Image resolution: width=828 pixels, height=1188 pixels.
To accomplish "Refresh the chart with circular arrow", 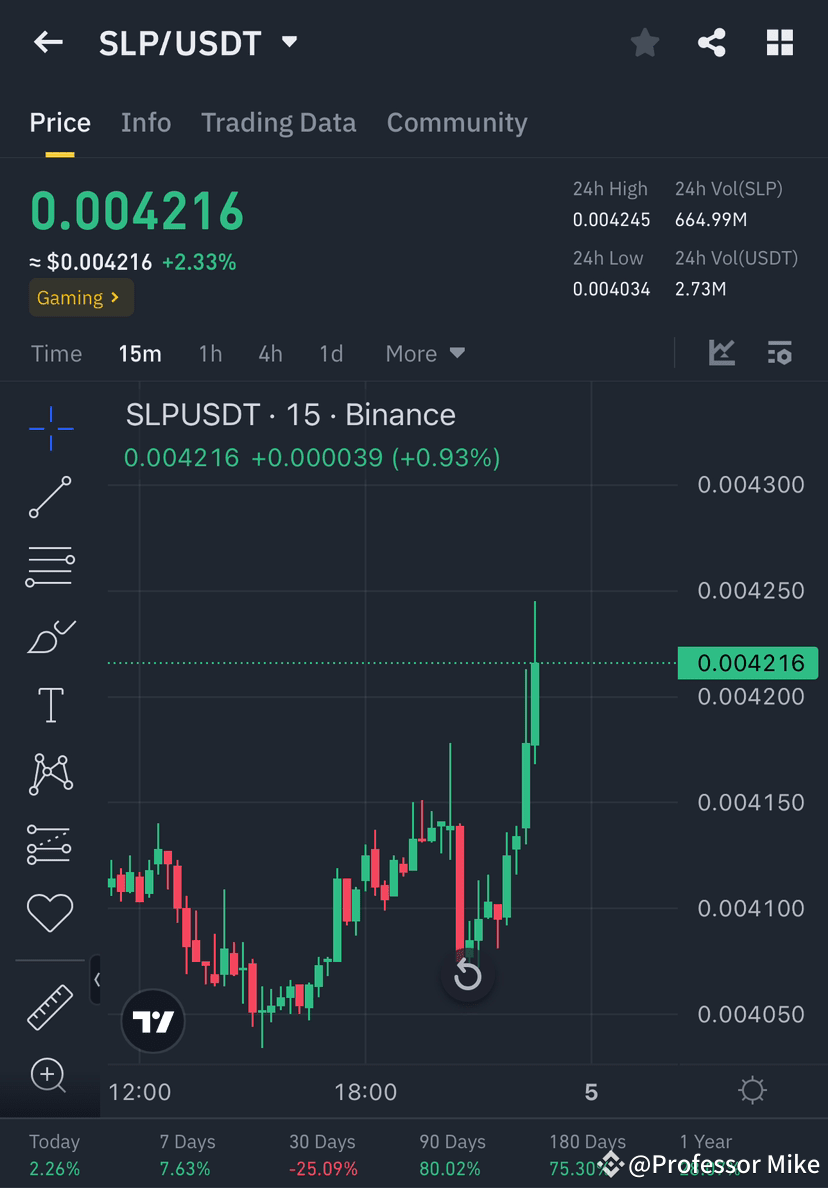I will (467, 974).
